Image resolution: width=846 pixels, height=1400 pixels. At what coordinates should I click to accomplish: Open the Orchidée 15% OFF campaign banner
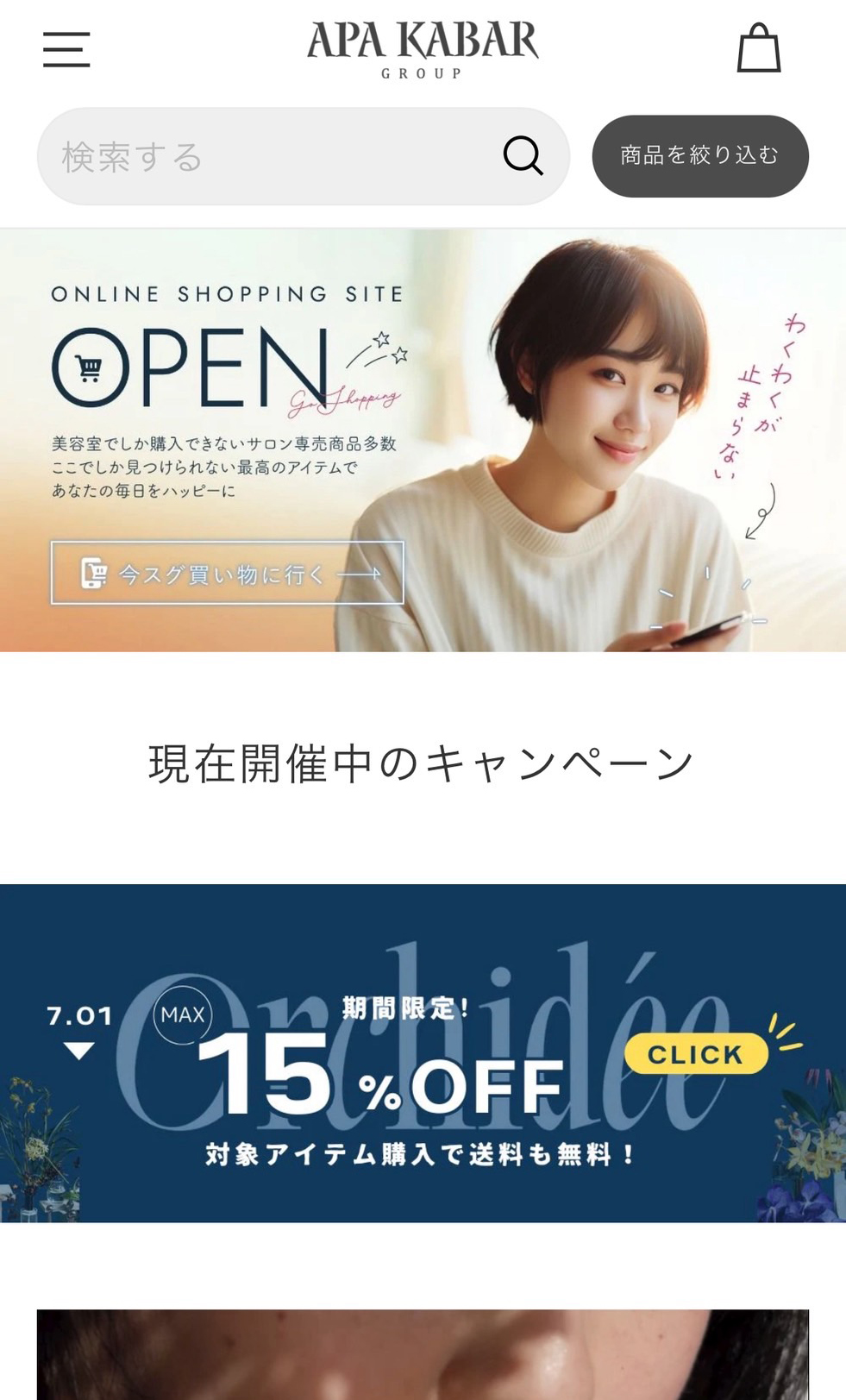(x=423, y=1052)
